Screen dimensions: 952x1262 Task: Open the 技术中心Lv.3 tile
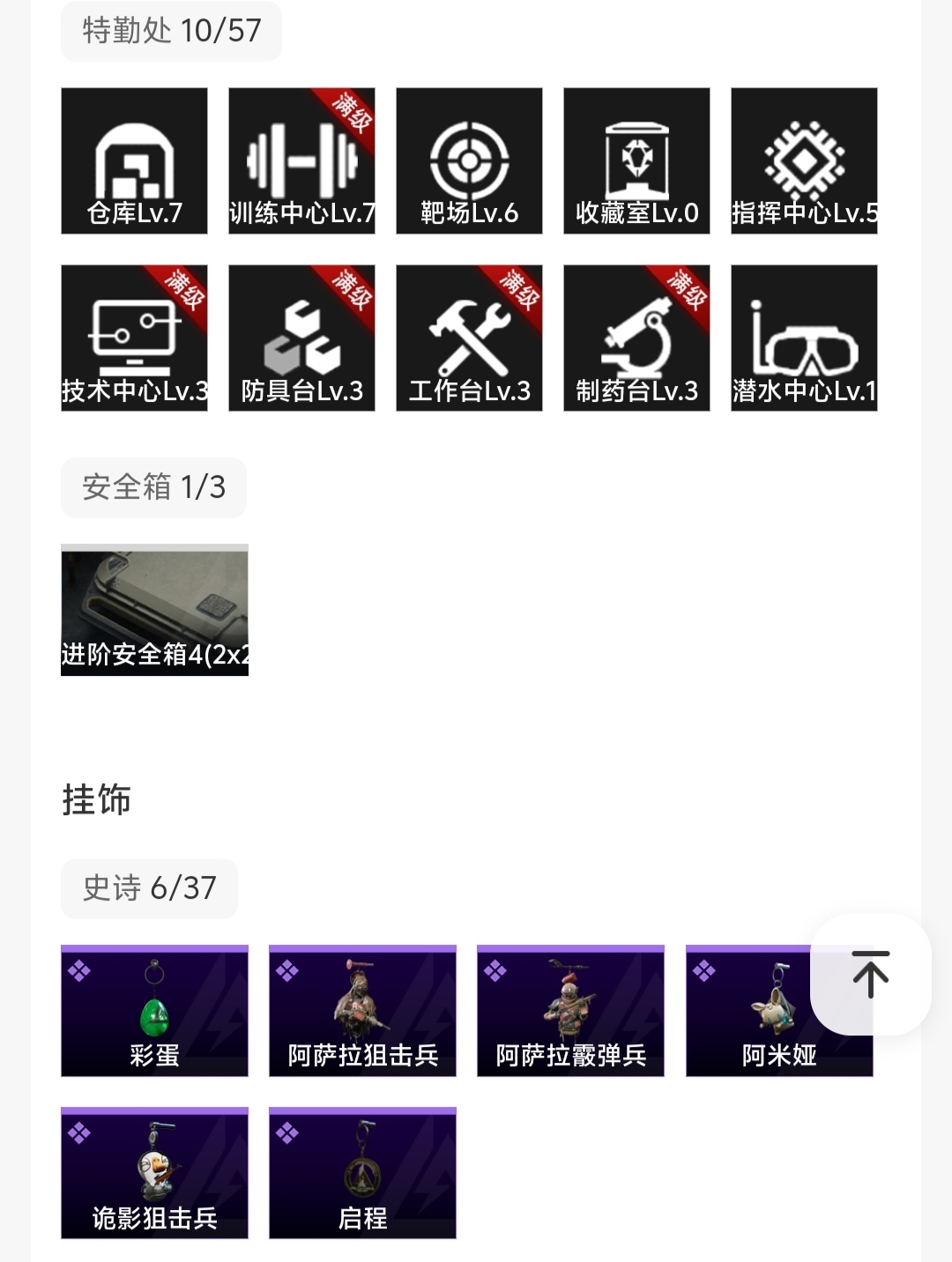134,338
